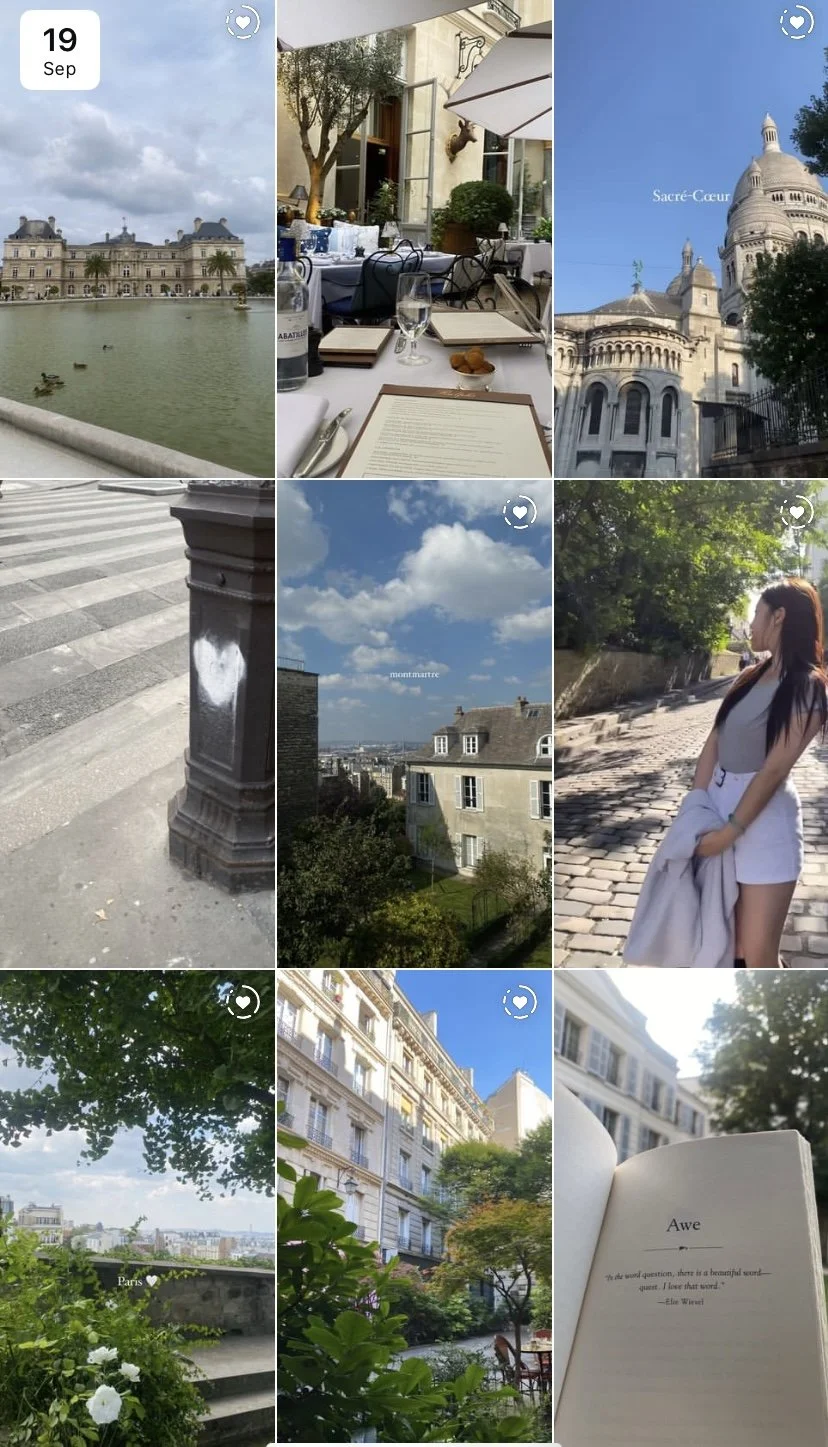Open the white heart graffiti story
Viewport: 828px width, 1447px height.
pyautogui.click(x=137, y=724)
